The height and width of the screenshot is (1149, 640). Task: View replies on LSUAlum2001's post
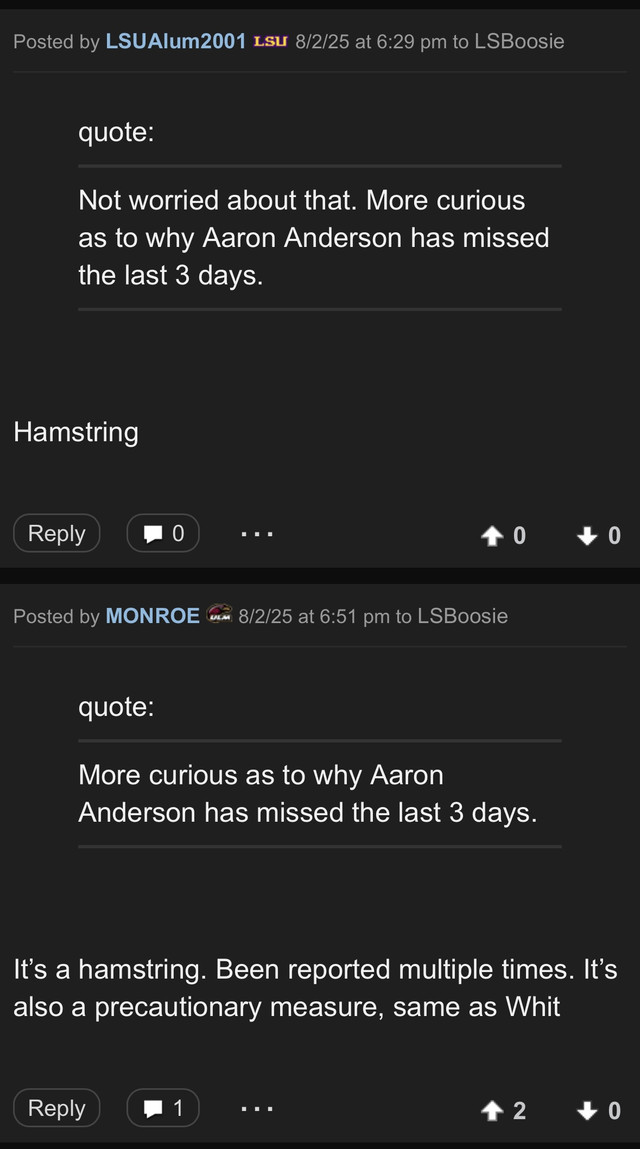click(163, 533)
